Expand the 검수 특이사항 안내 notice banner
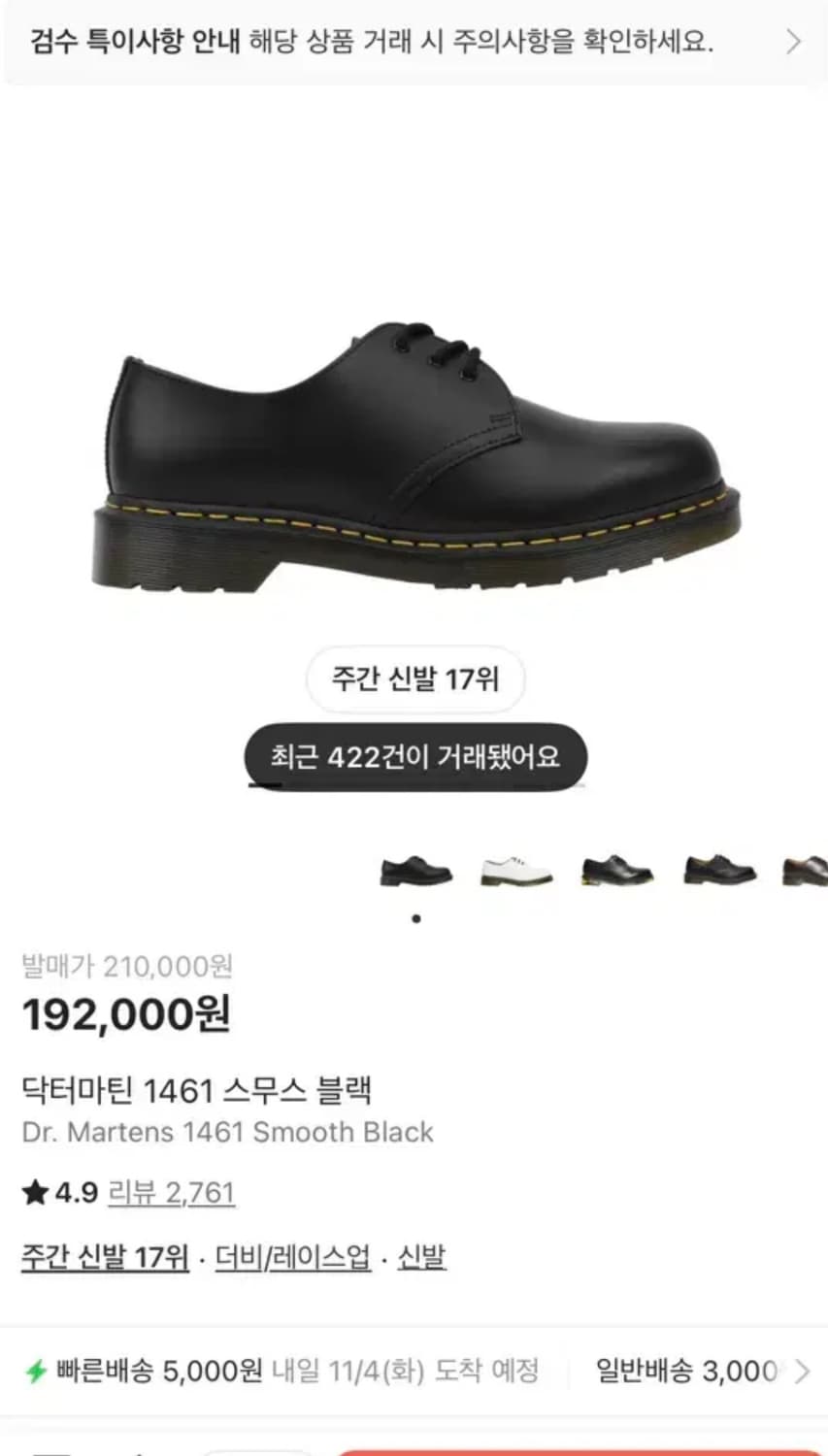Image resolution: width=828 pixels, height=1456 pixels. coord(414,43)
